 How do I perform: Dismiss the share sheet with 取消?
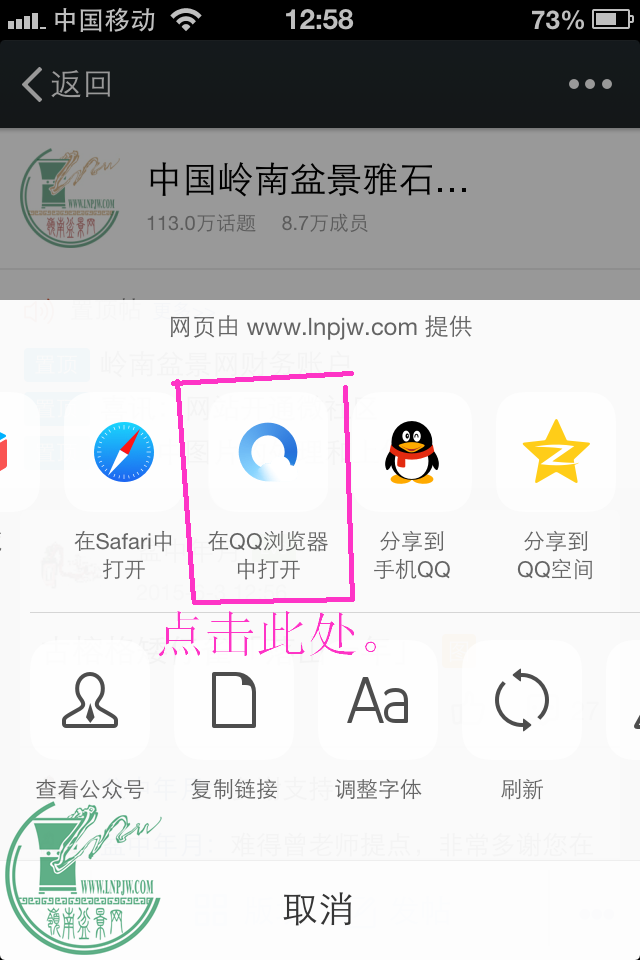click(x=319, y=909)
